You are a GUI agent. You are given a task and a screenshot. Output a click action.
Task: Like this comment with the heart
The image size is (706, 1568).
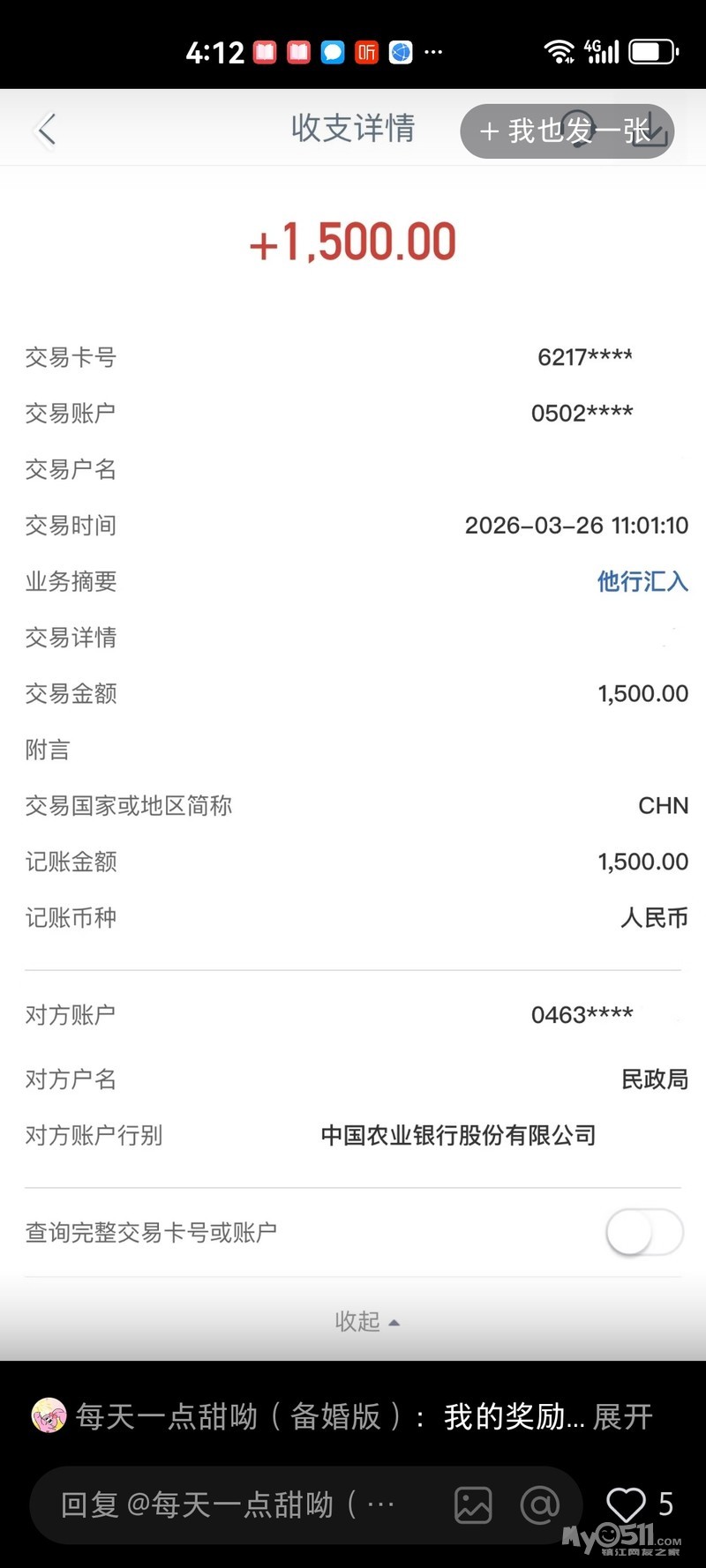626,1505
